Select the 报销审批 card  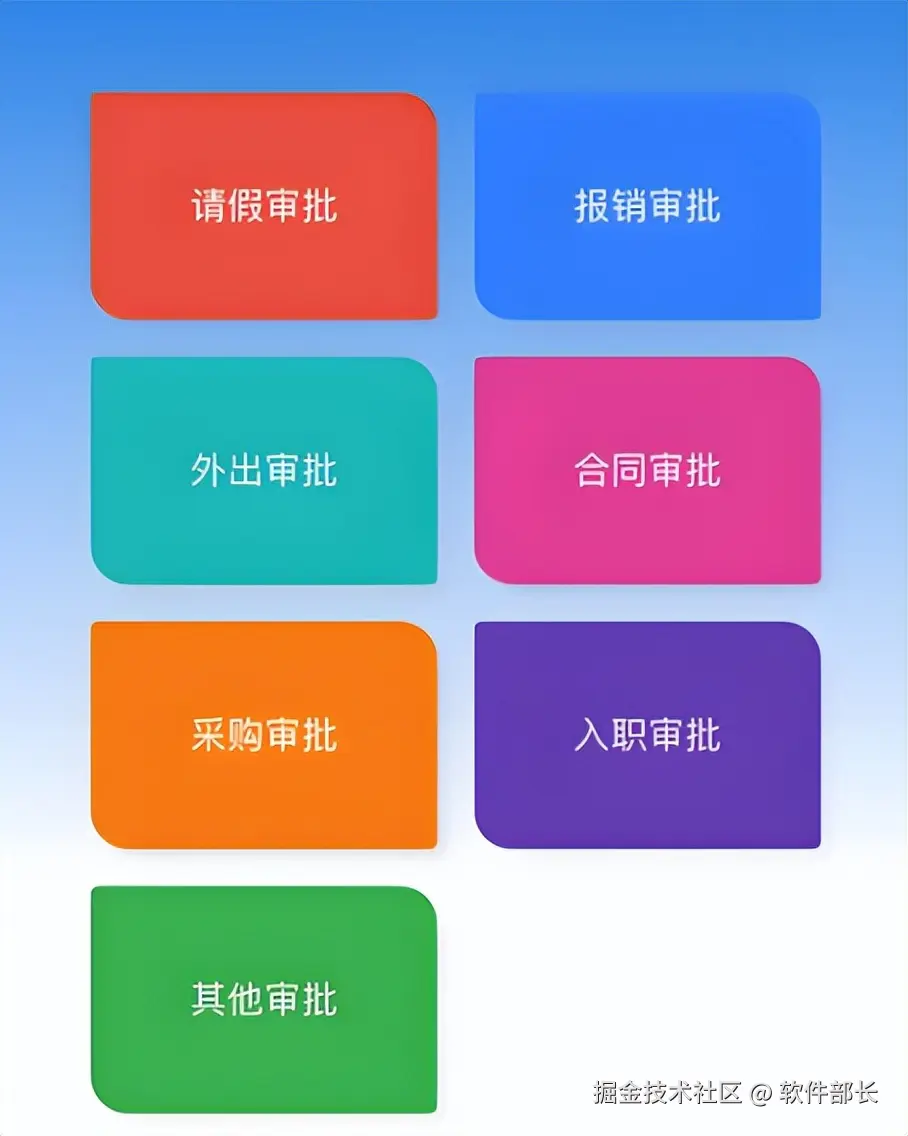pyautogui.click(x=647, y=207)
